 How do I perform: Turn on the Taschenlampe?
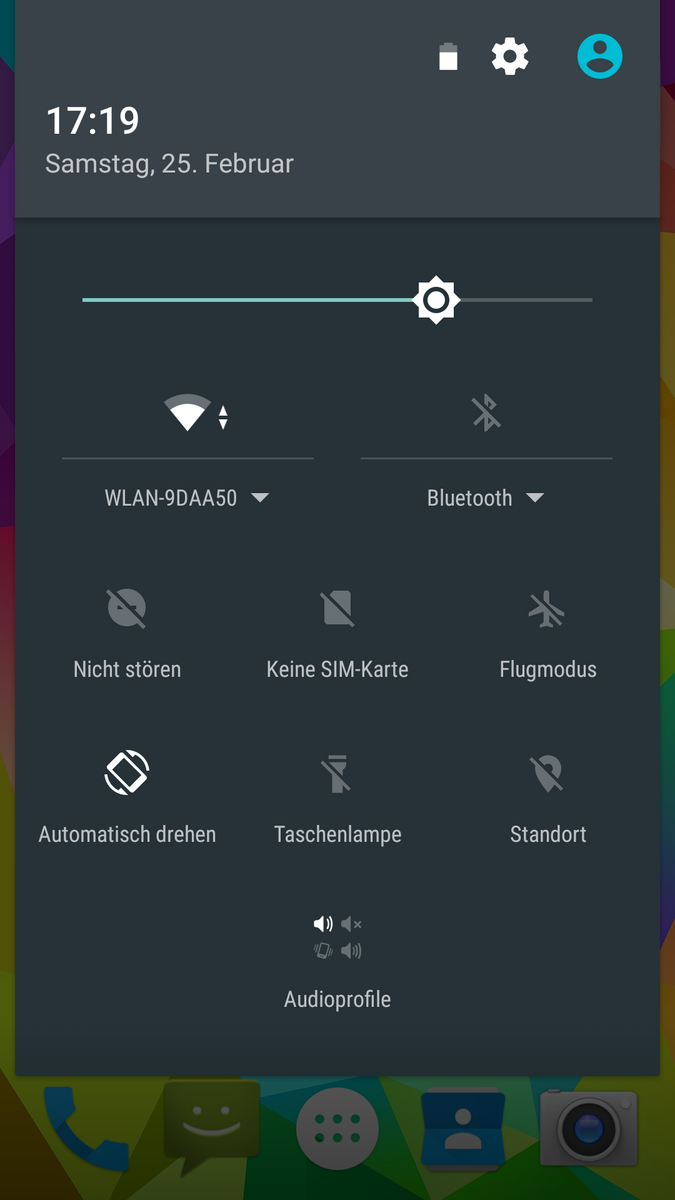(x=337, y=773)
